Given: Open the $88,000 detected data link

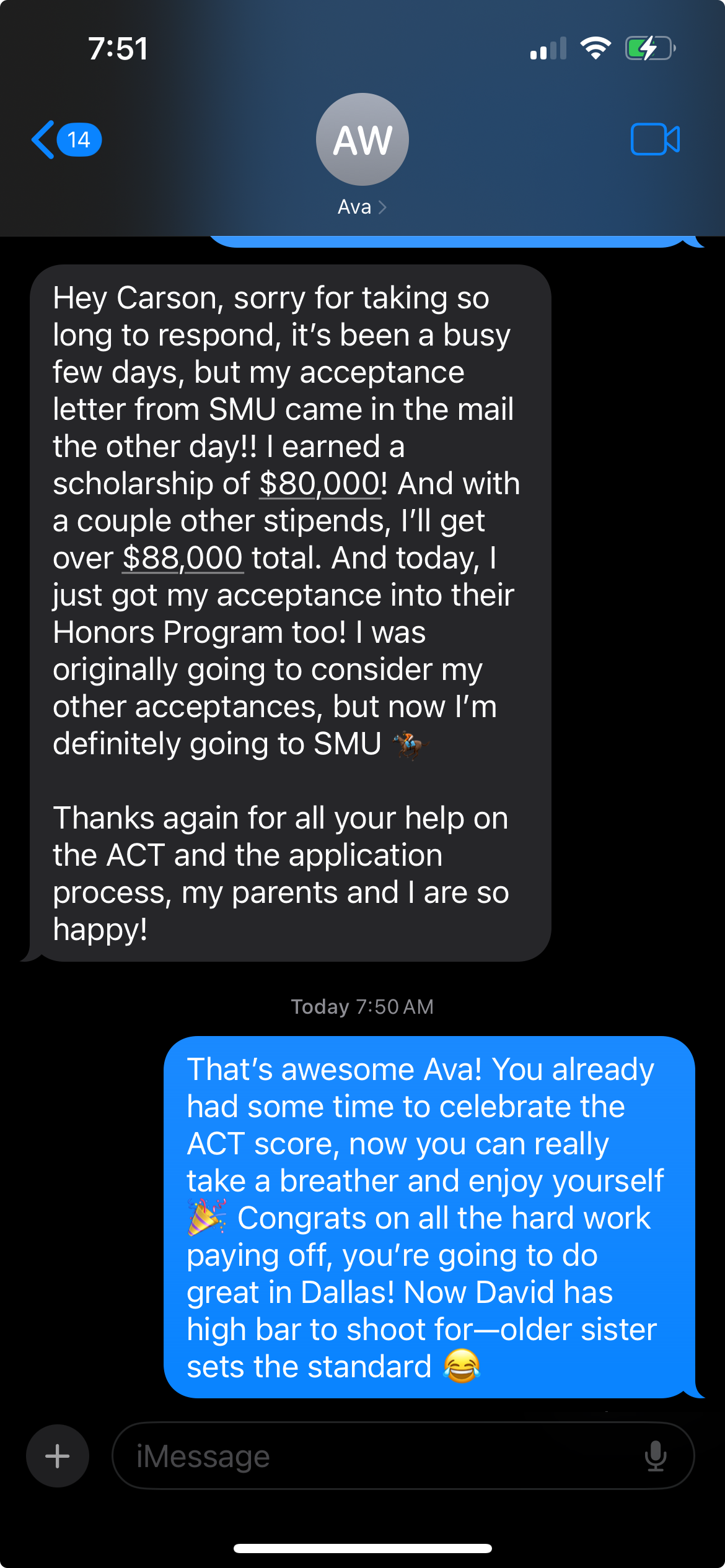Looking at the screenshot, I should [x=182, y=557].
